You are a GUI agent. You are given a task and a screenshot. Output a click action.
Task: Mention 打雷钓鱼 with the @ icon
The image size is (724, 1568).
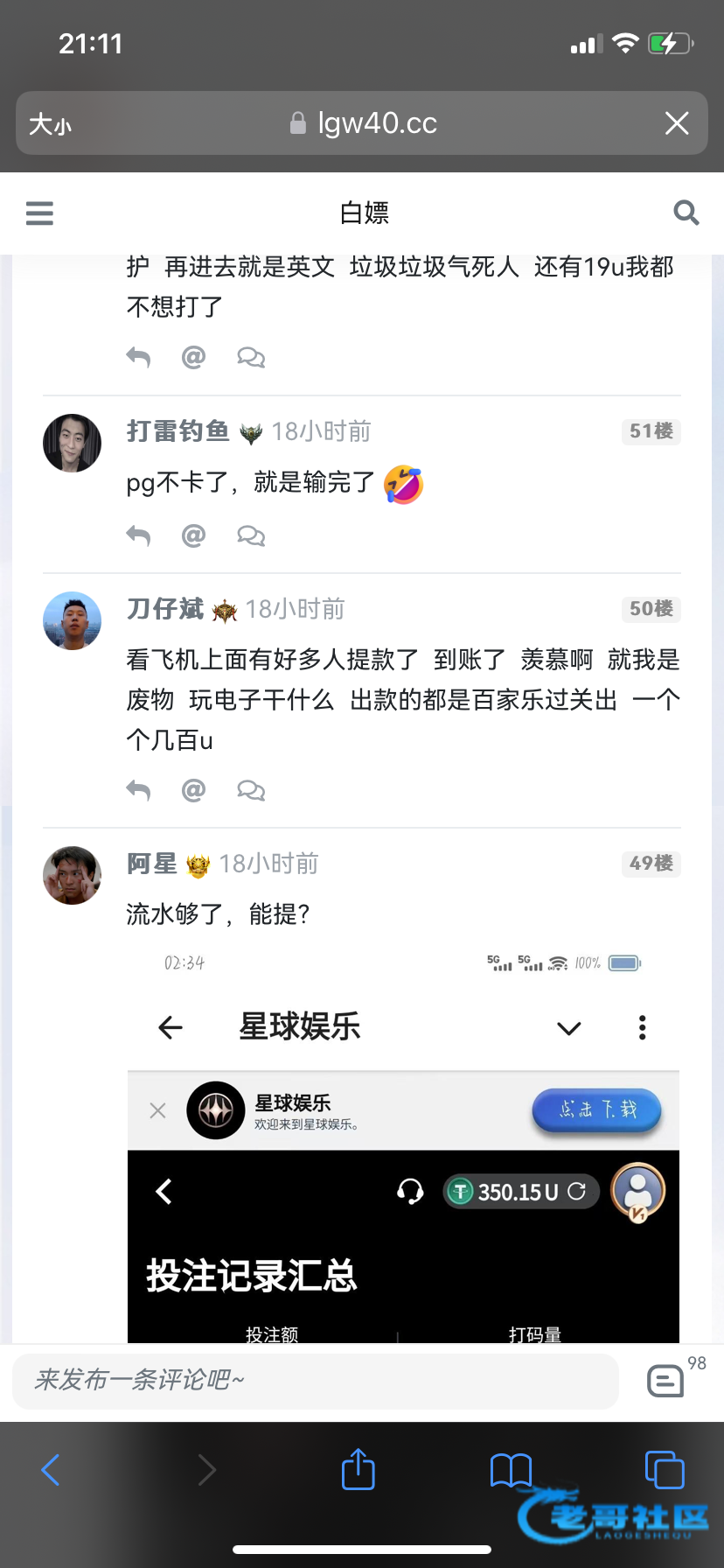tap(193, 535)
